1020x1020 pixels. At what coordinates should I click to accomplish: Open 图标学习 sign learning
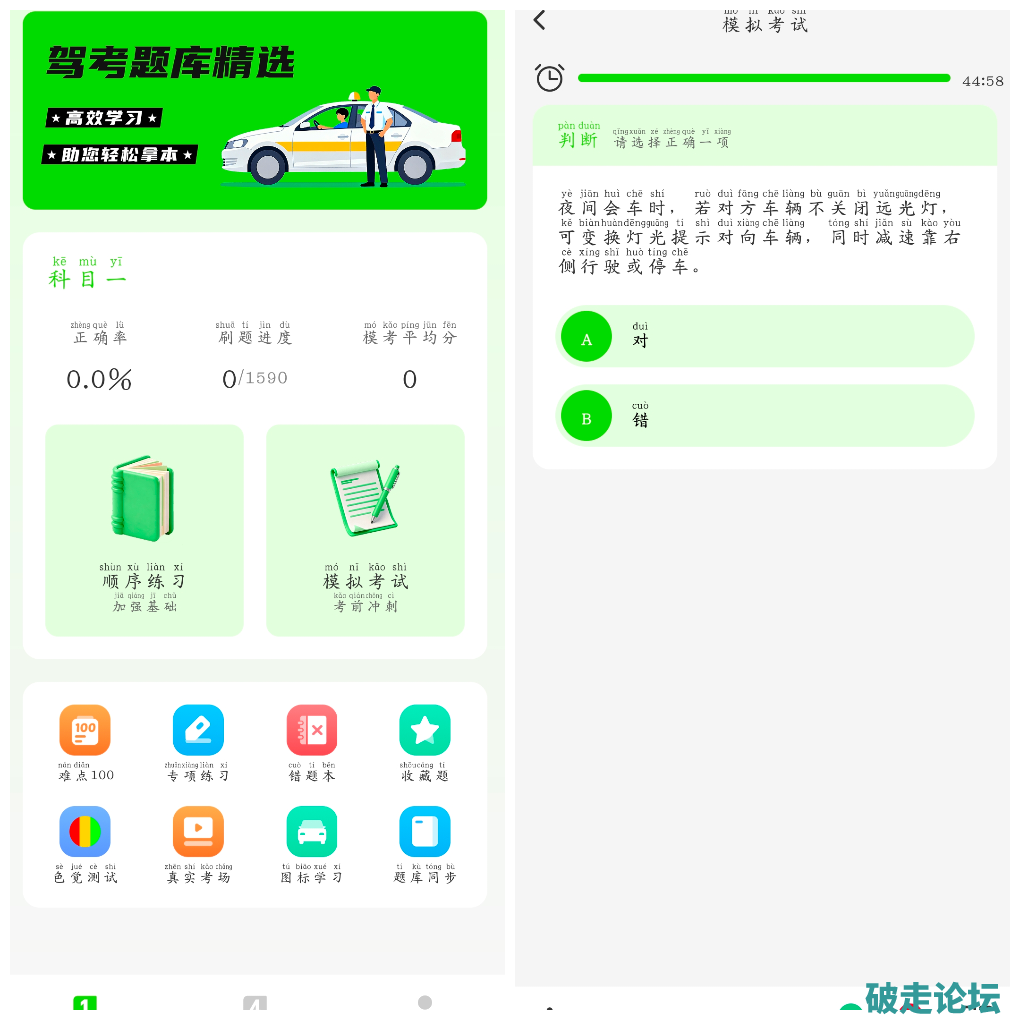click(312, 843)
